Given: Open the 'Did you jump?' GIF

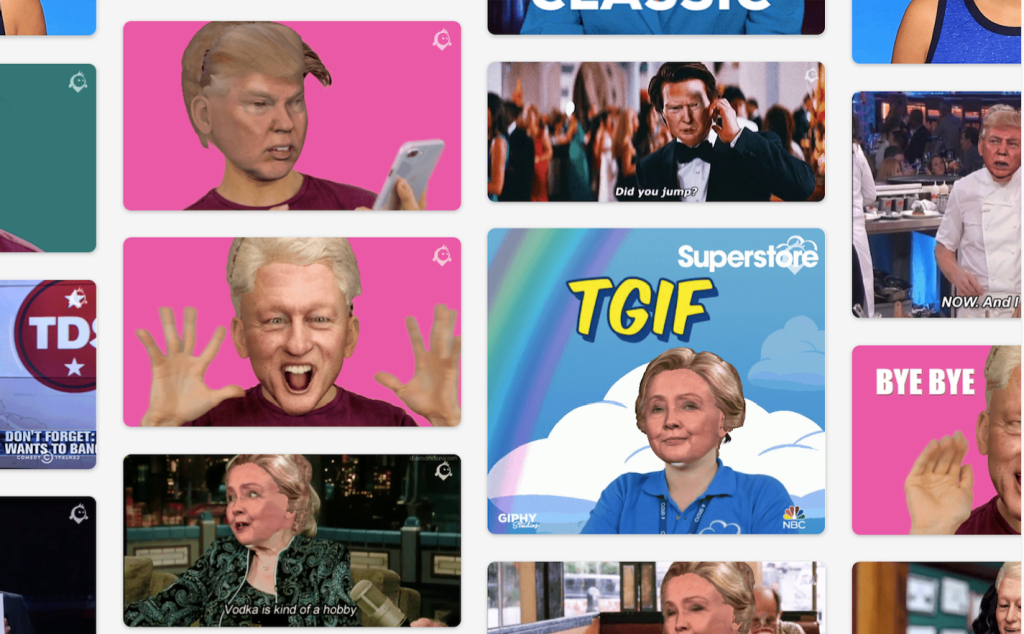Looking at the screenshot, I should pyautogui.click(x=656, y=131).
